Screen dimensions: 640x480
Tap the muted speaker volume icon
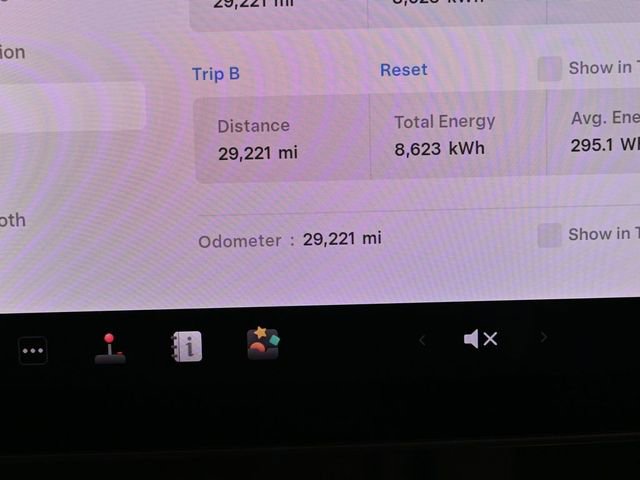coord(480,340)
